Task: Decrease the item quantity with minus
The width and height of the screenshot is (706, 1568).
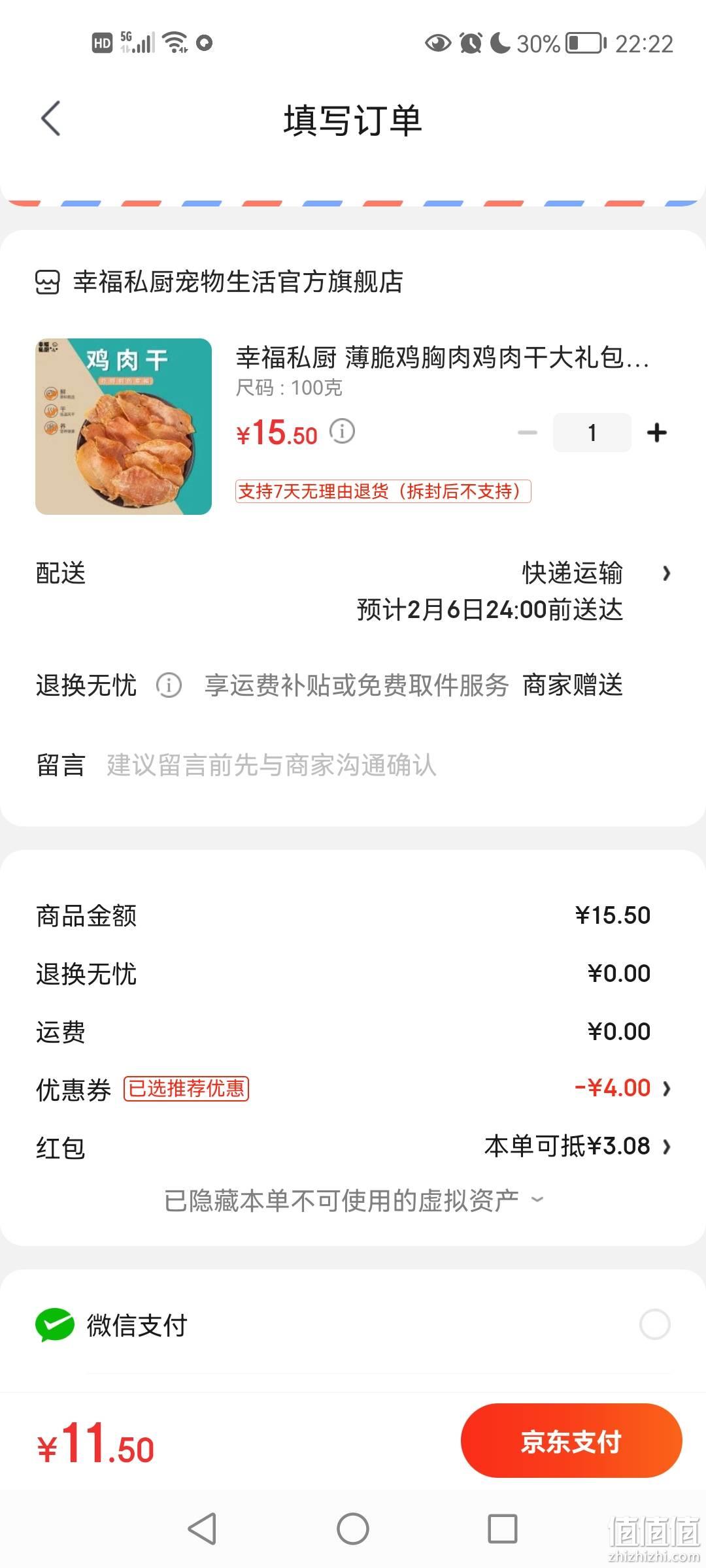Action: tap(528, 433)
